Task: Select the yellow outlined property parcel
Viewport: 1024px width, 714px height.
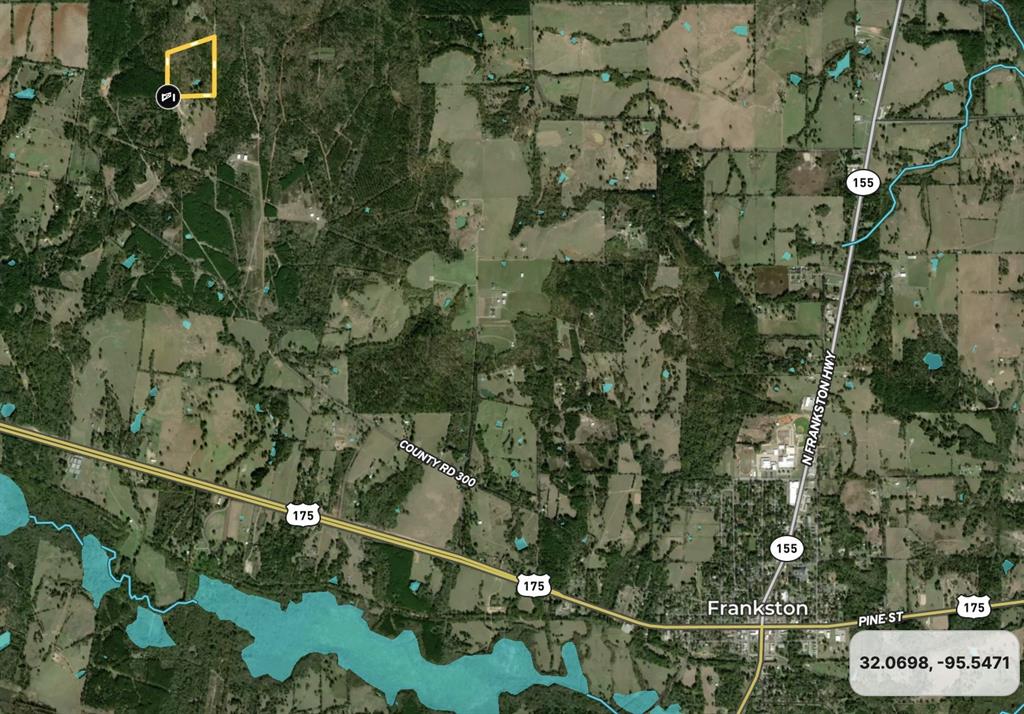Action: point(192,67)
